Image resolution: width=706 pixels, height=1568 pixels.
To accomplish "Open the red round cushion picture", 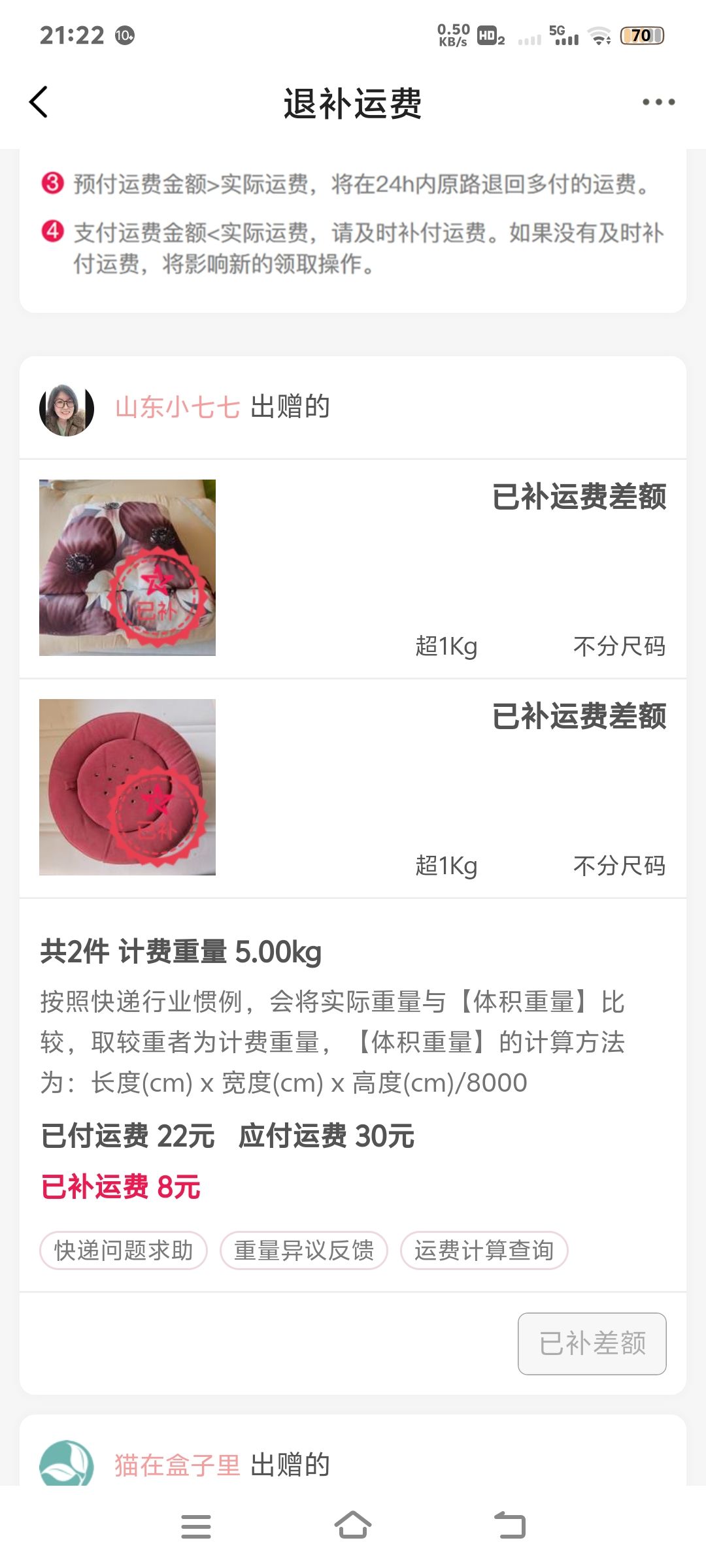I will [x=127, y=787].
